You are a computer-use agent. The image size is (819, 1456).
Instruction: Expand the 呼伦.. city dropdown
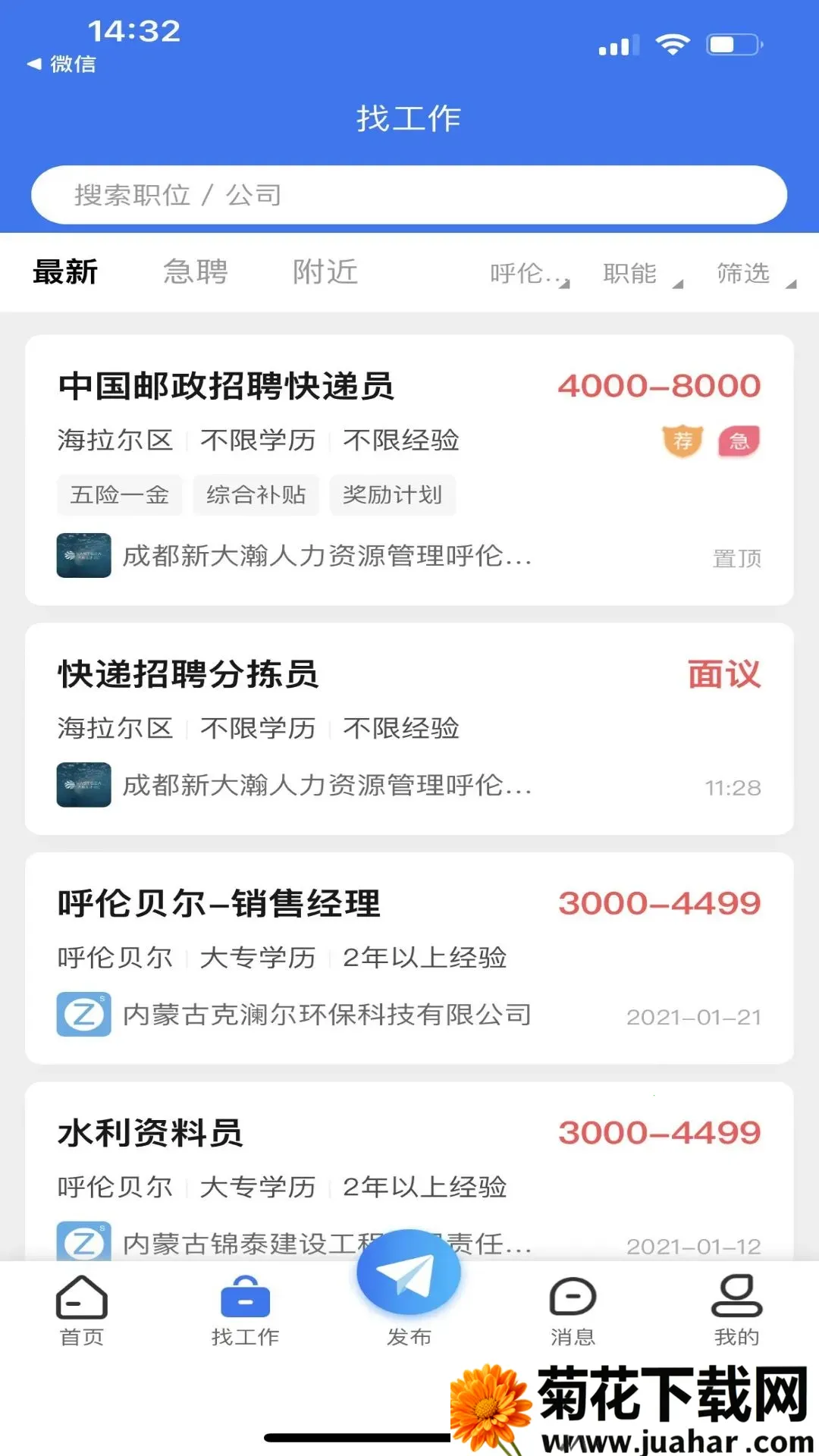click(x=529, y=273)
